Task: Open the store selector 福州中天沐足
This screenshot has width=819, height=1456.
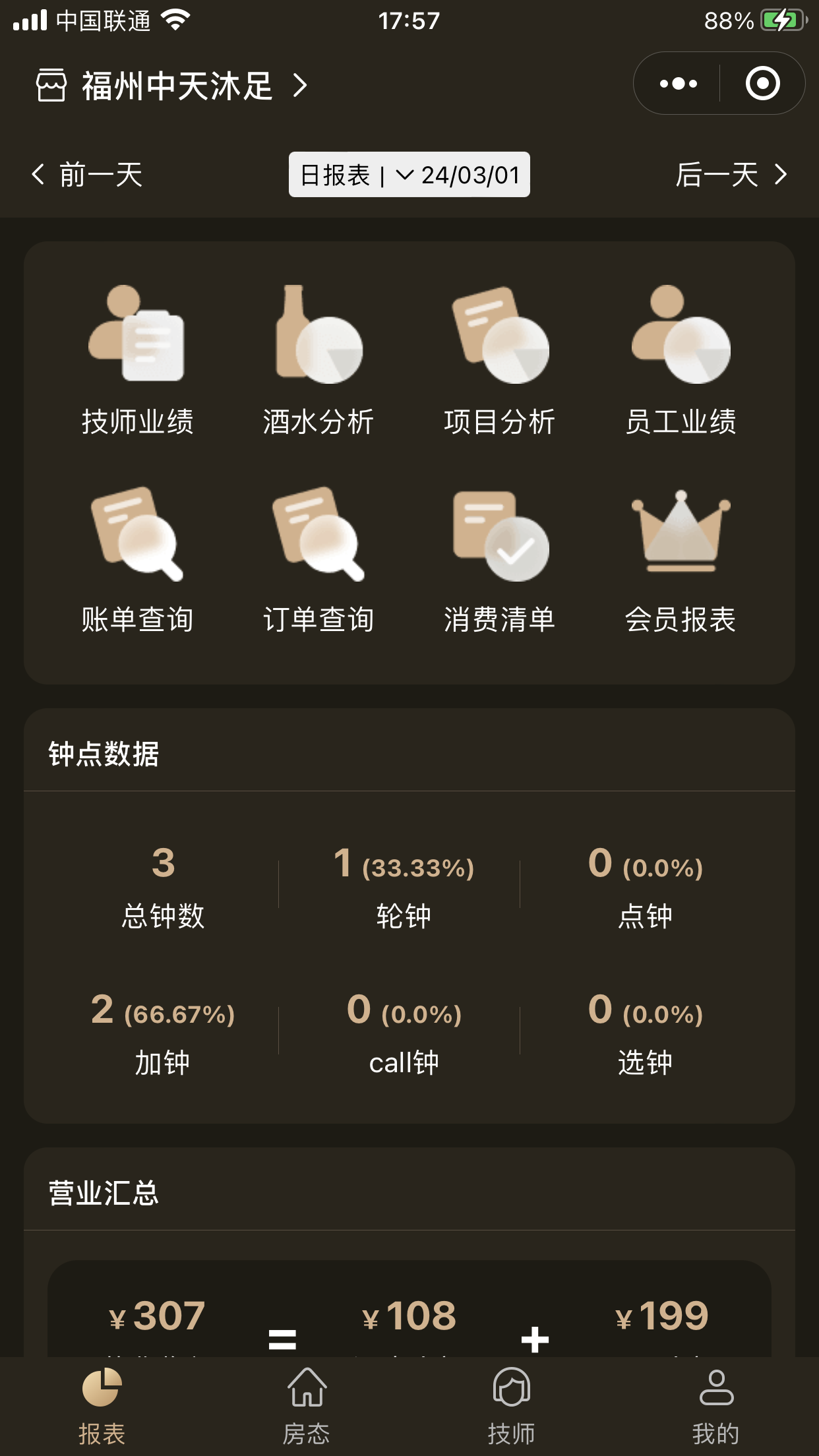Action: (171, 86)
